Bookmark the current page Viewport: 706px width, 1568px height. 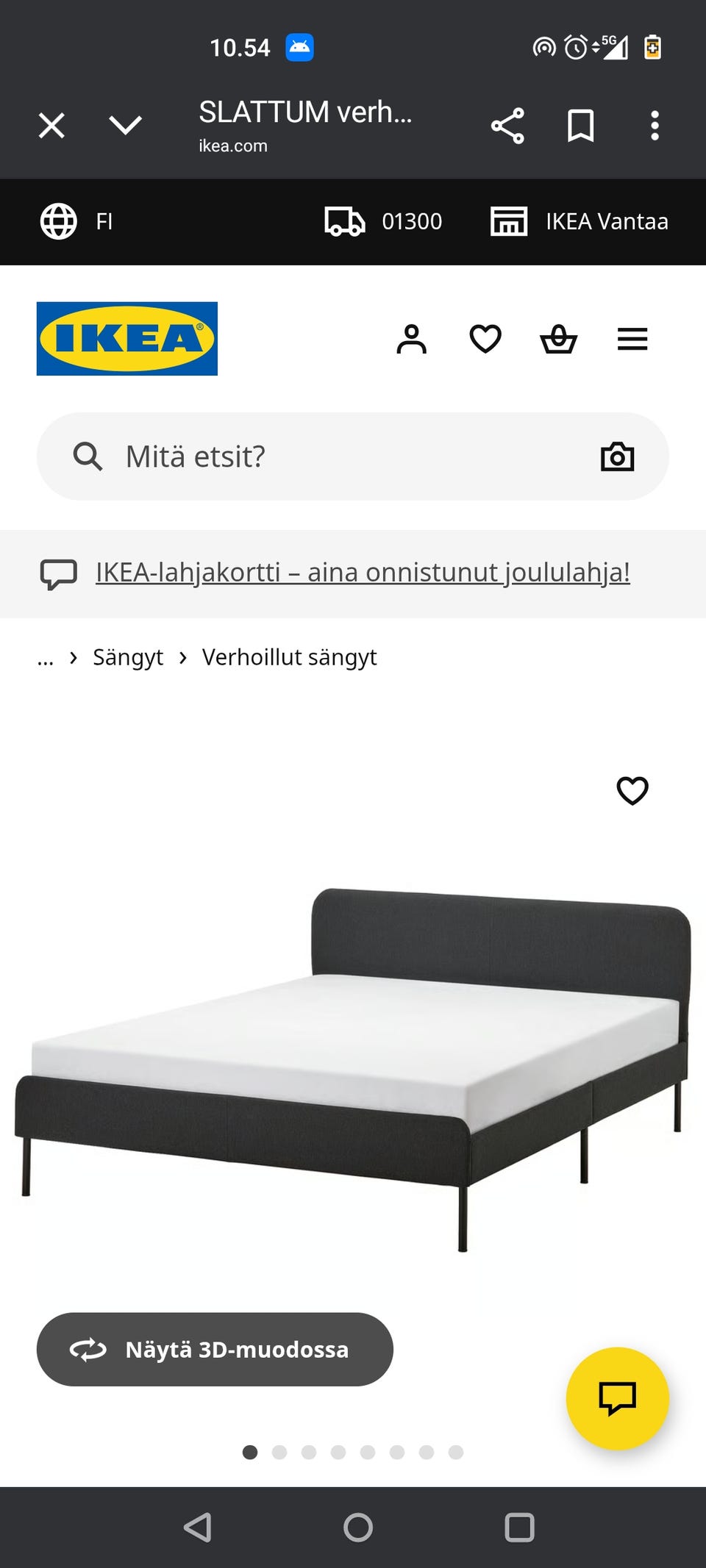pyautogui.click(x=580, y=125)
